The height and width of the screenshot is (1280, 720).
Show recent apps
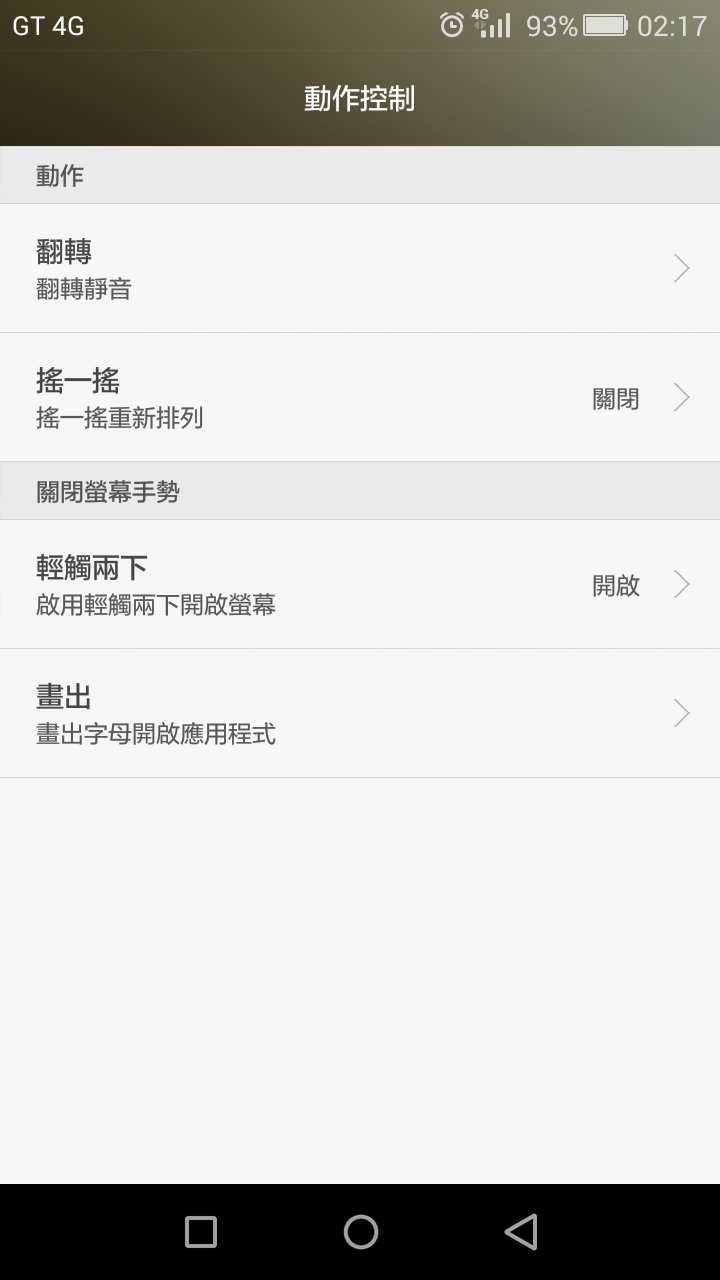point(201,1232)
